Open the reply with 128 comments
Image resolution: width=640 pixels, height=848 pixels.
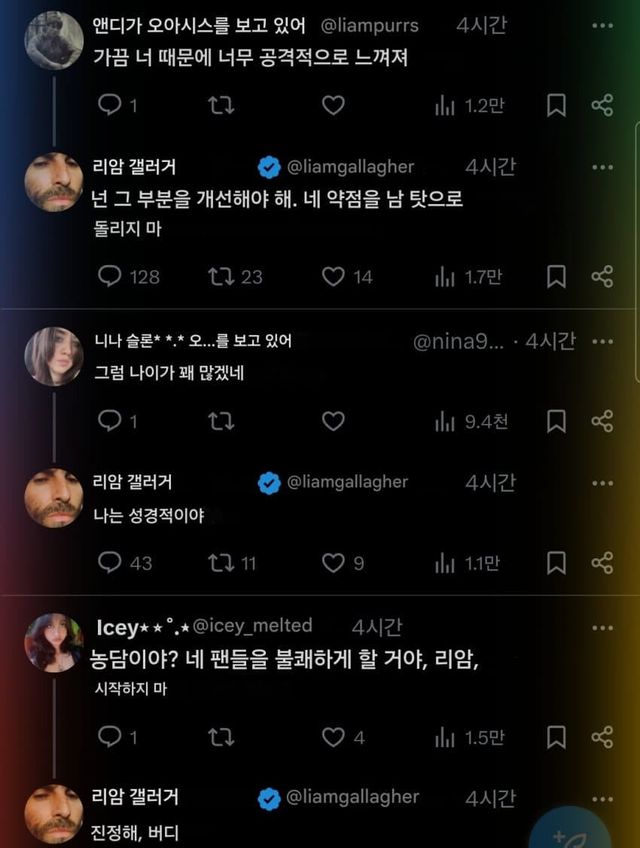(111, 276)
